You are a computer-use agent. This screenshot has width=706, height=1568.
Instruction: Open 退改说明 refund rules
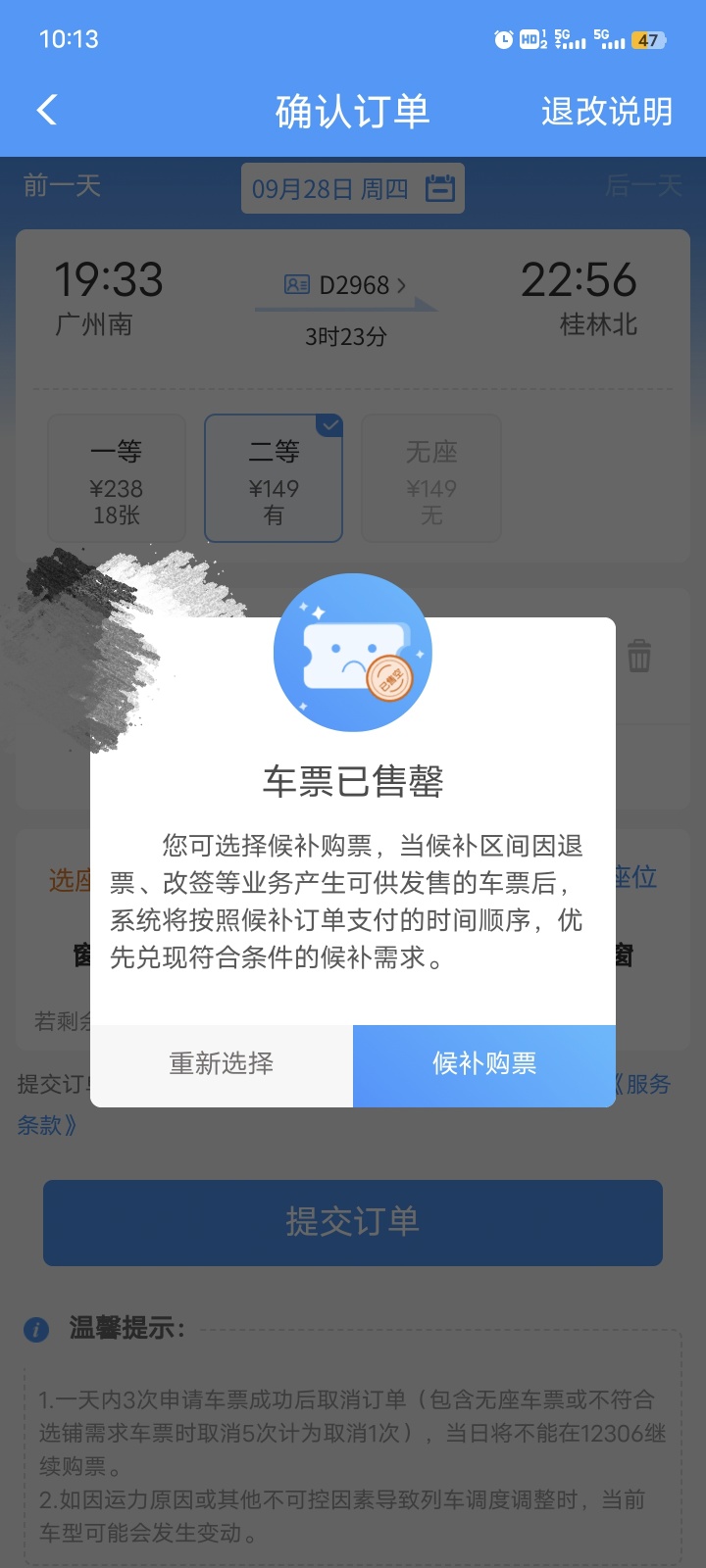606,112
